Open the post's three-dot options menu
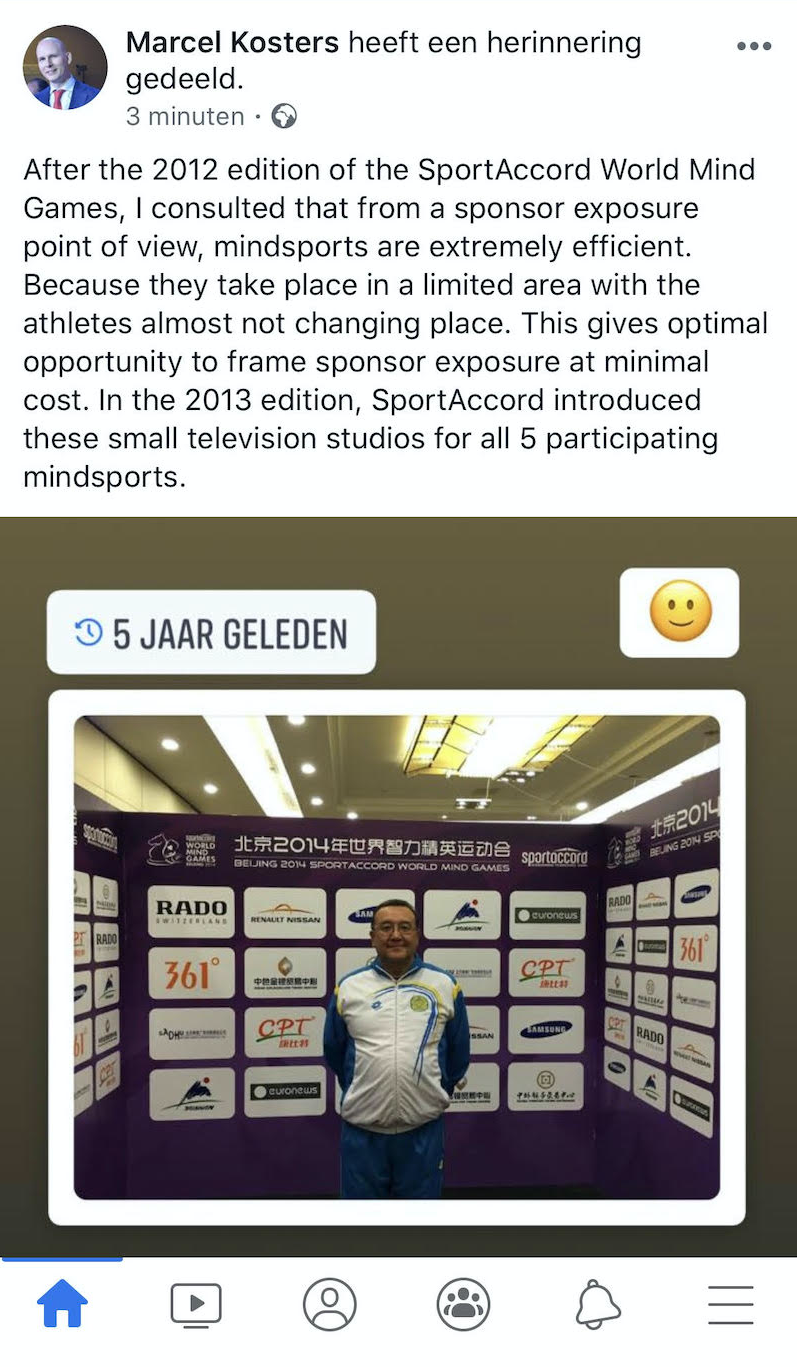797x1367 pixels. point(753,46)
